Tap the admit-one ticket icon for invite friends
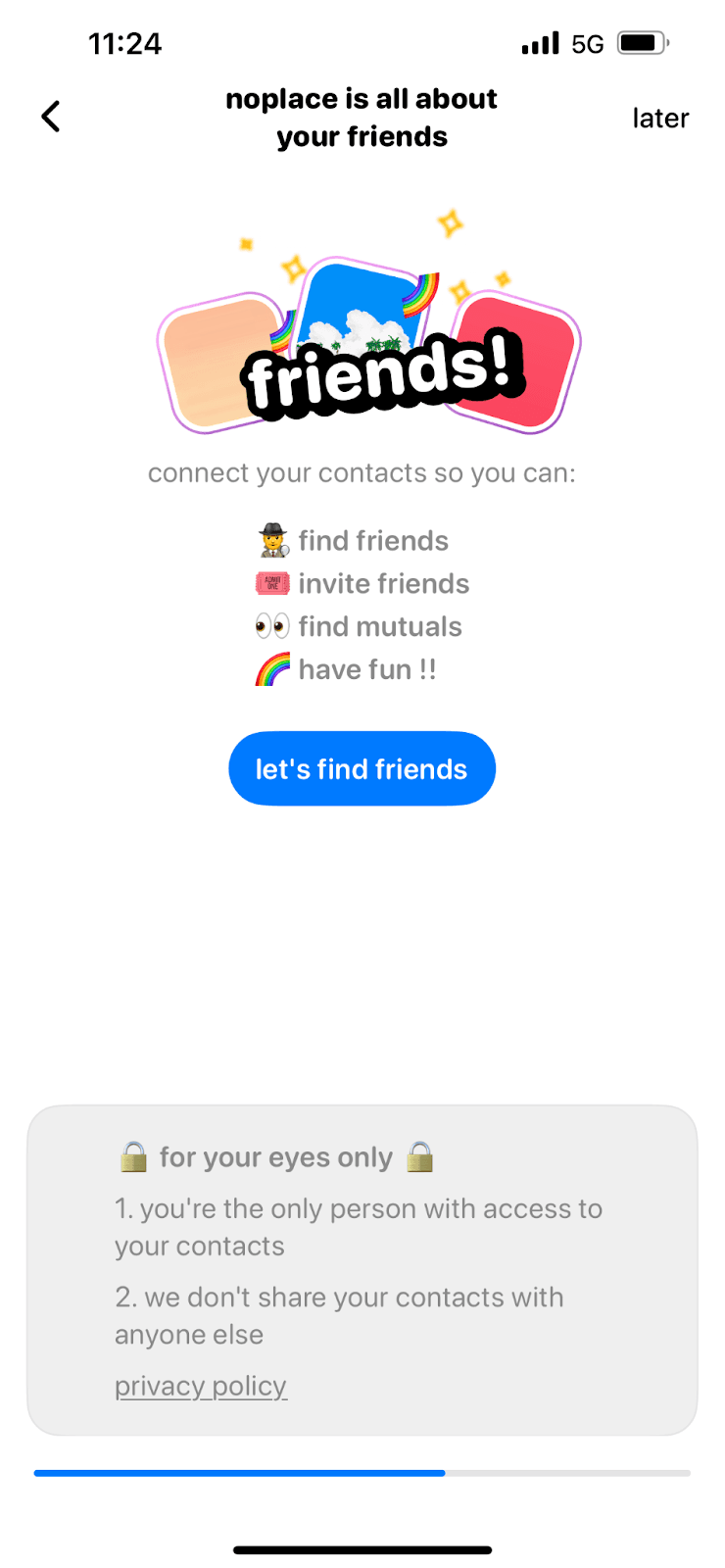Image resolution: width=725 pixels, height=1568 pixels. 271,583
